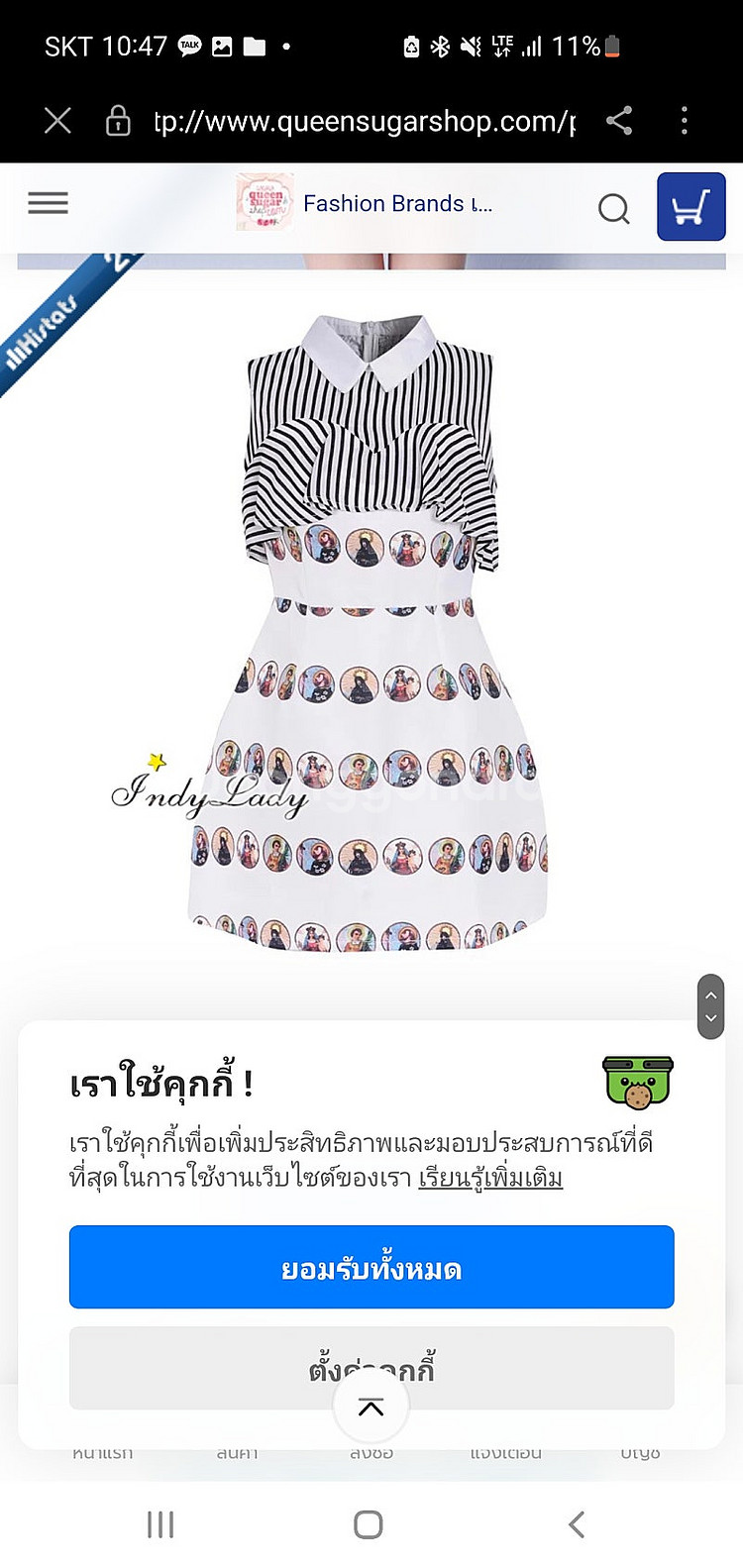The image size is (743, 1568).
Task: Go back with the system back button
Action: pyautogui.click(x=577, y=1524)
